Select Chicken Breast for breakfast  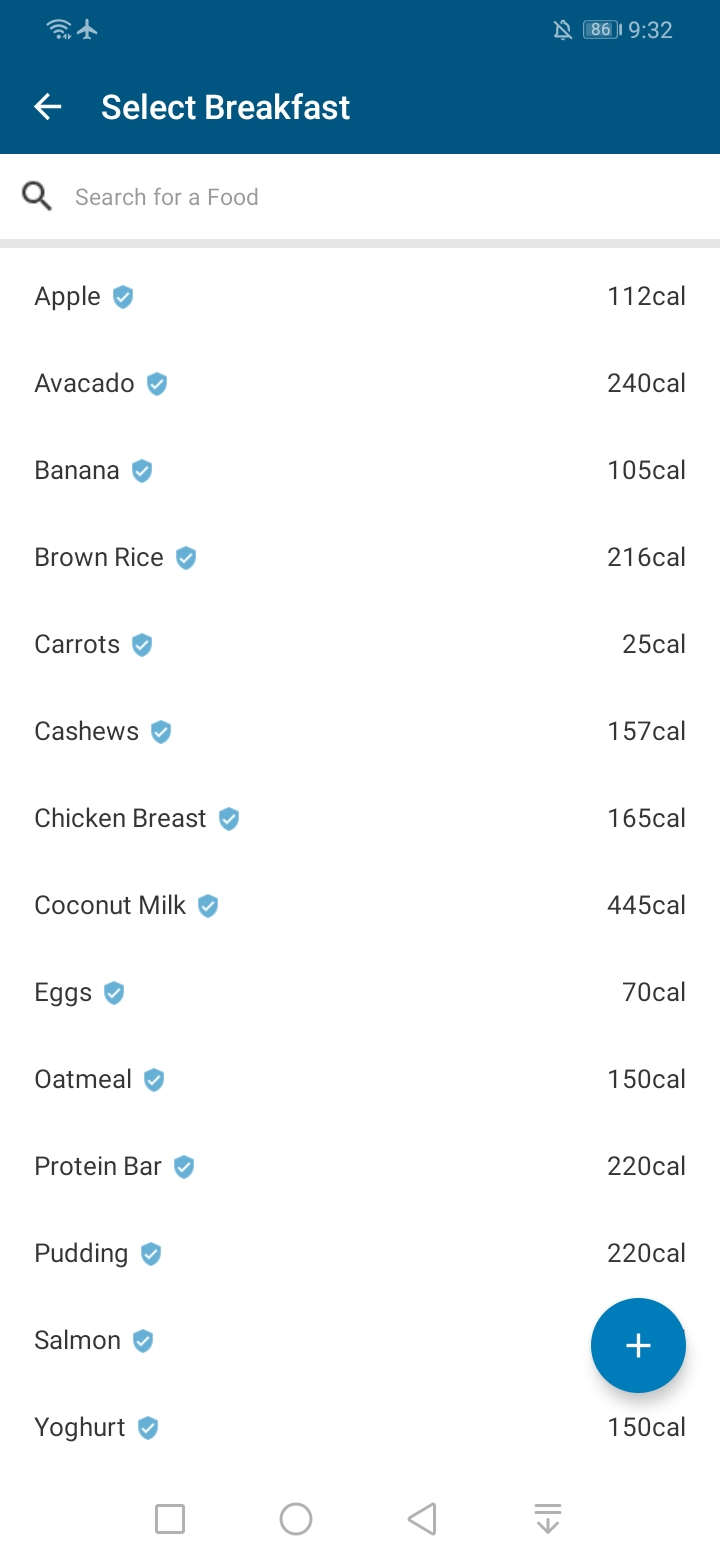pos(360,819)
